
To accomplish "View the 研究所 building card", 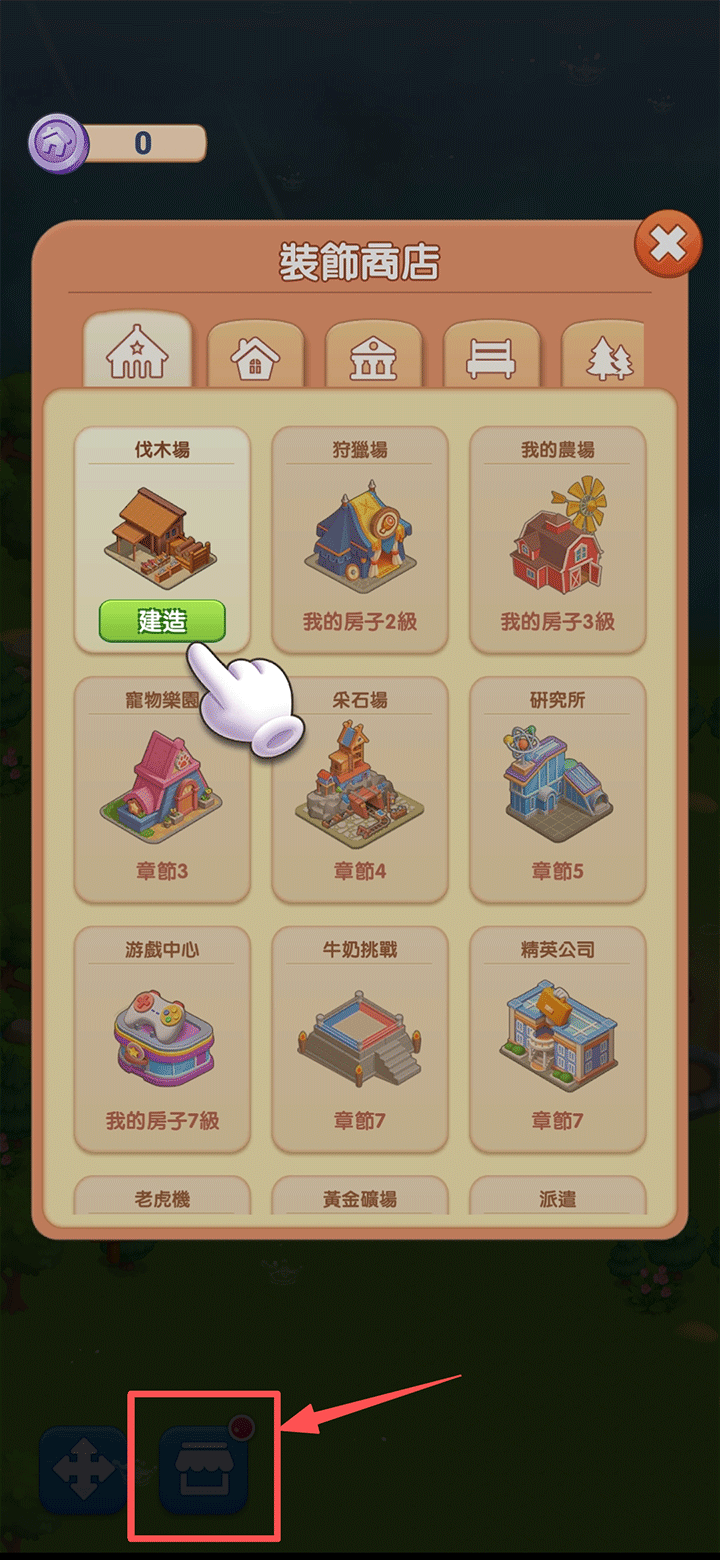I will 557,790.
